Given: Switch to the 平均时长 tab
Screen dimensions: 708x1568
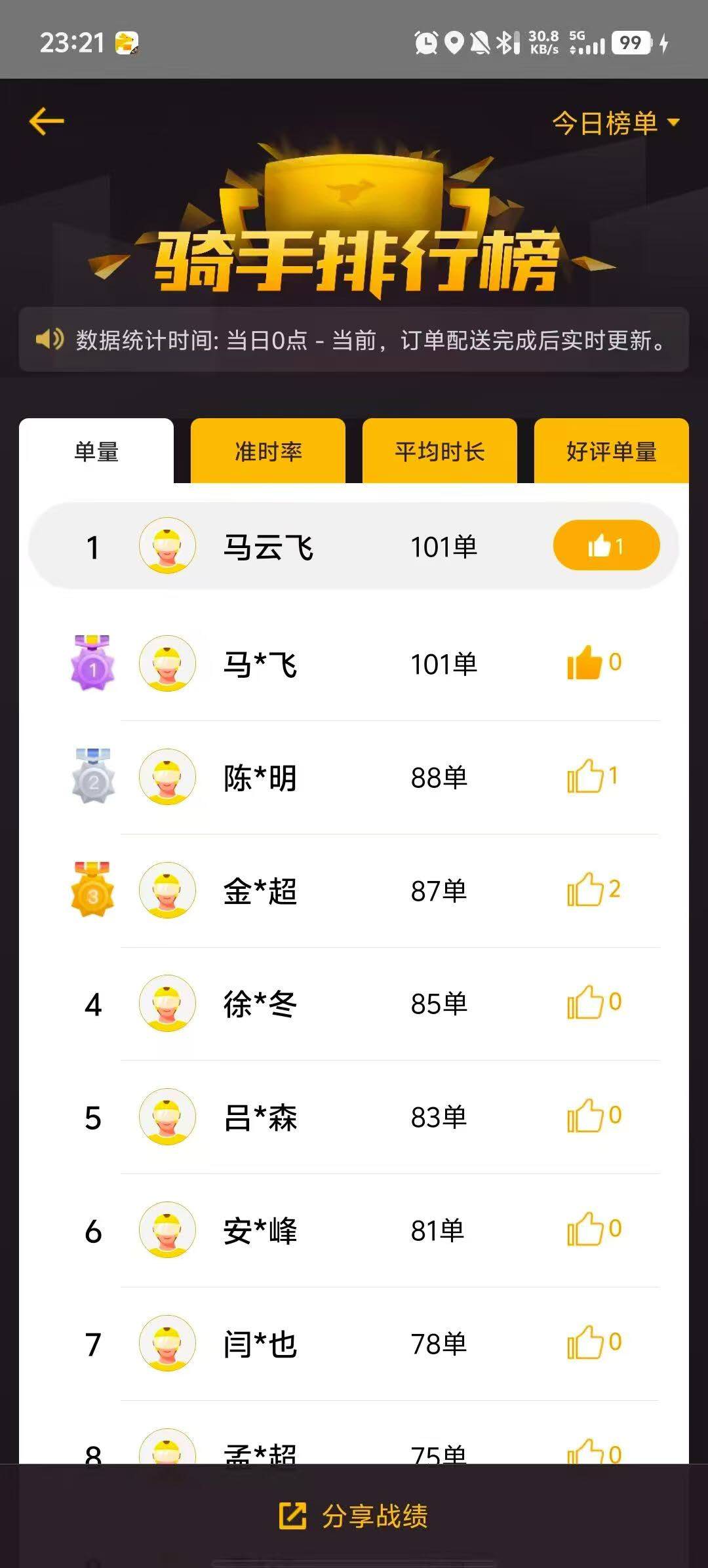Looking at the screenshot, I should pyautogui.click(x=440, y=452).
